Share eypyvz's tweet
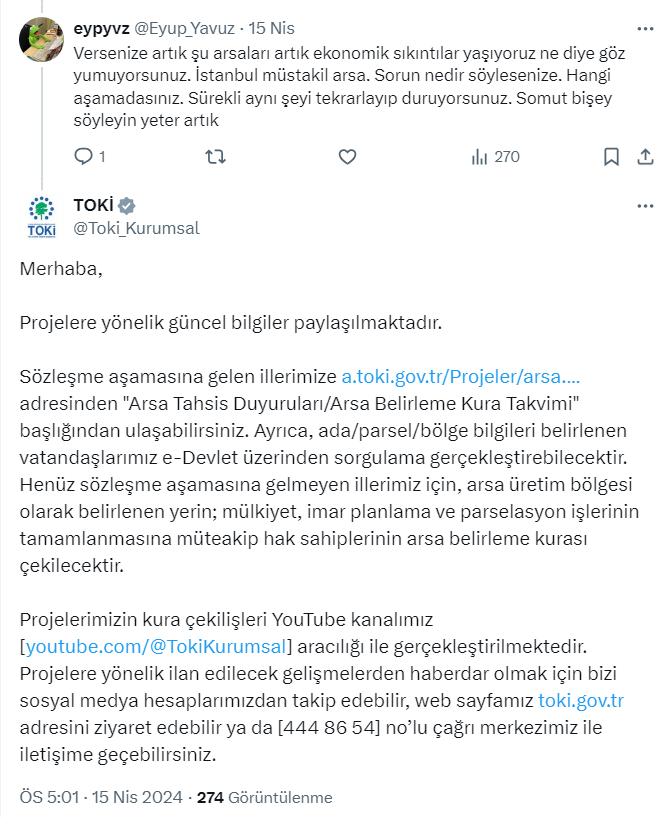Screen dimensions: 672x817 coord(645,156)
